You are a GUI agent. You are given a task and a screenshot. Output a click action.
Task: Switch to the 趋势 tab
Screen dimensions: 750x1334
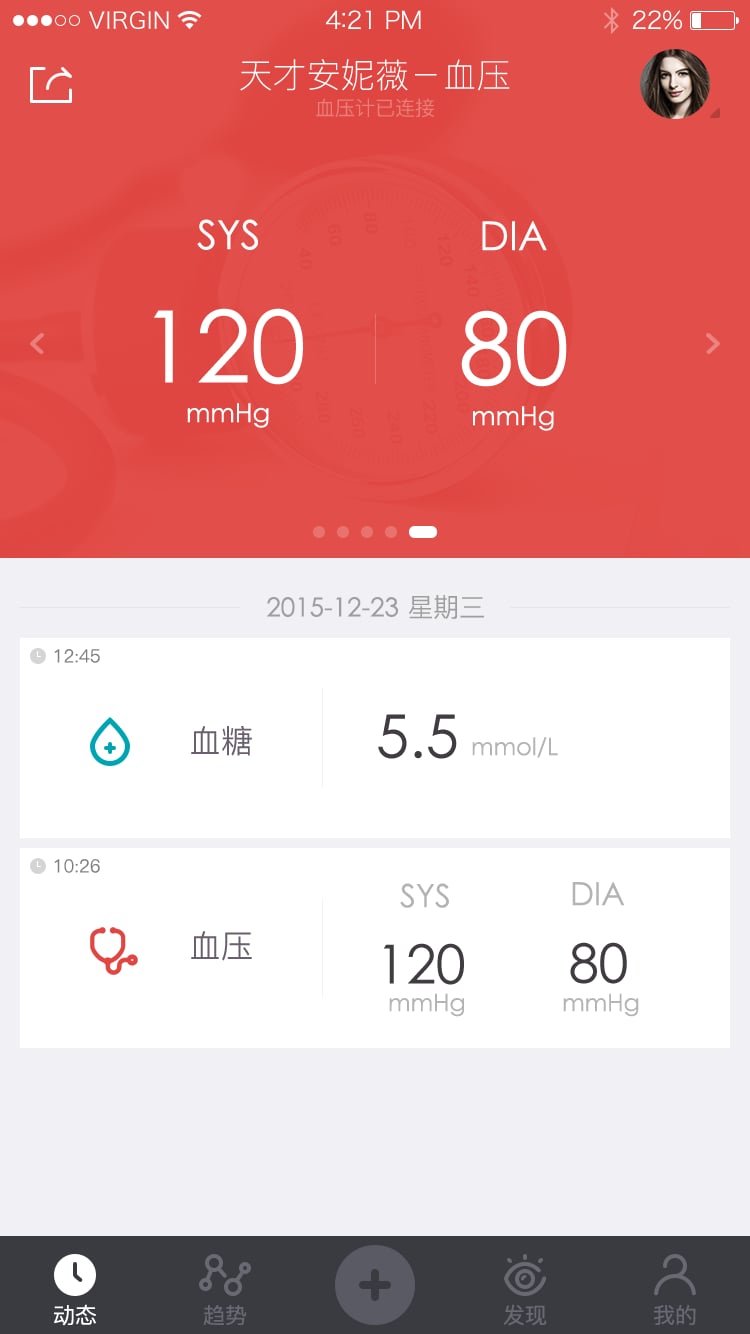tap(225, 1288)
